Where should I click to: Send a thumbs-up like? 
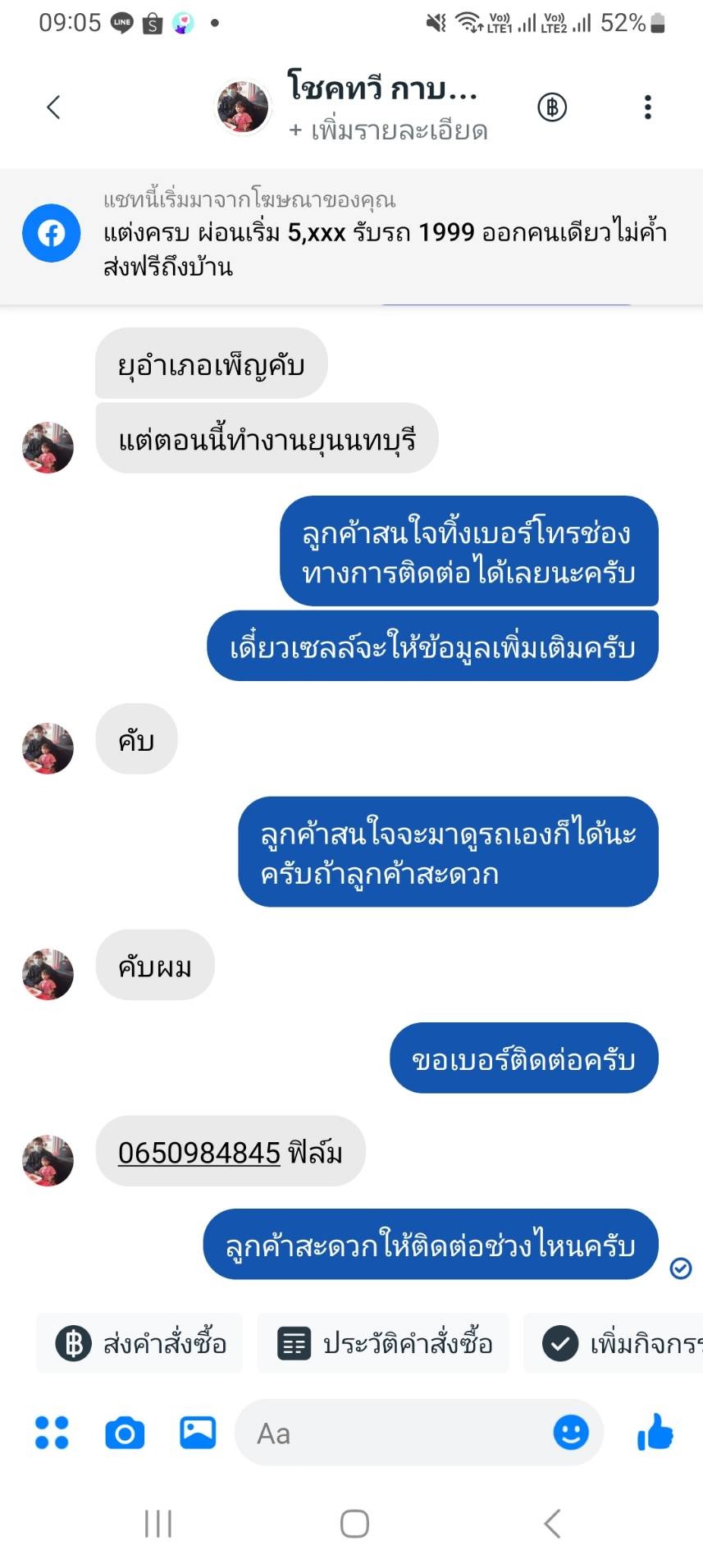655,1433
